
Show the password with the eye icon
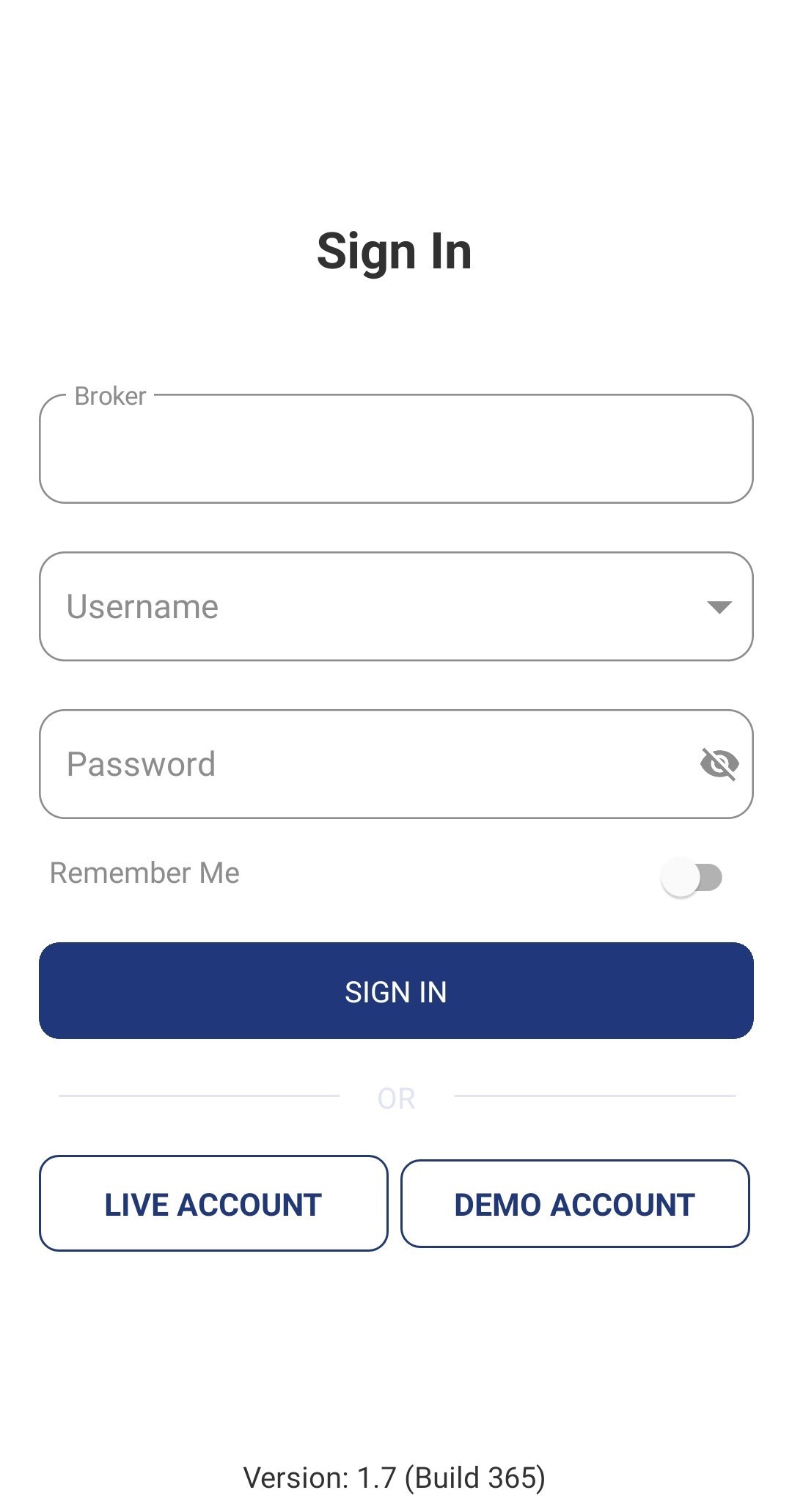pyautogui.click(x=719, y=764)
